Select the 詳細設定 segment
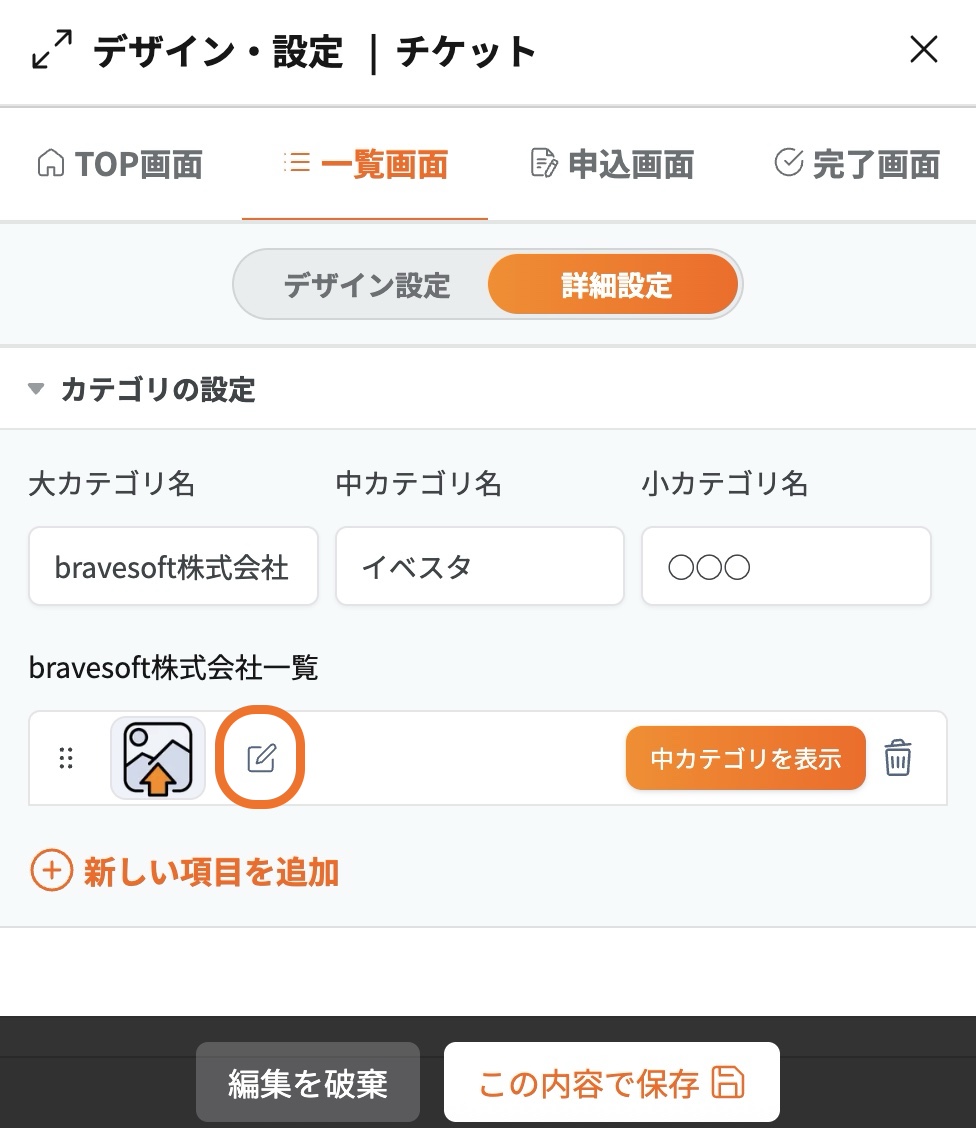 point(615,285)
